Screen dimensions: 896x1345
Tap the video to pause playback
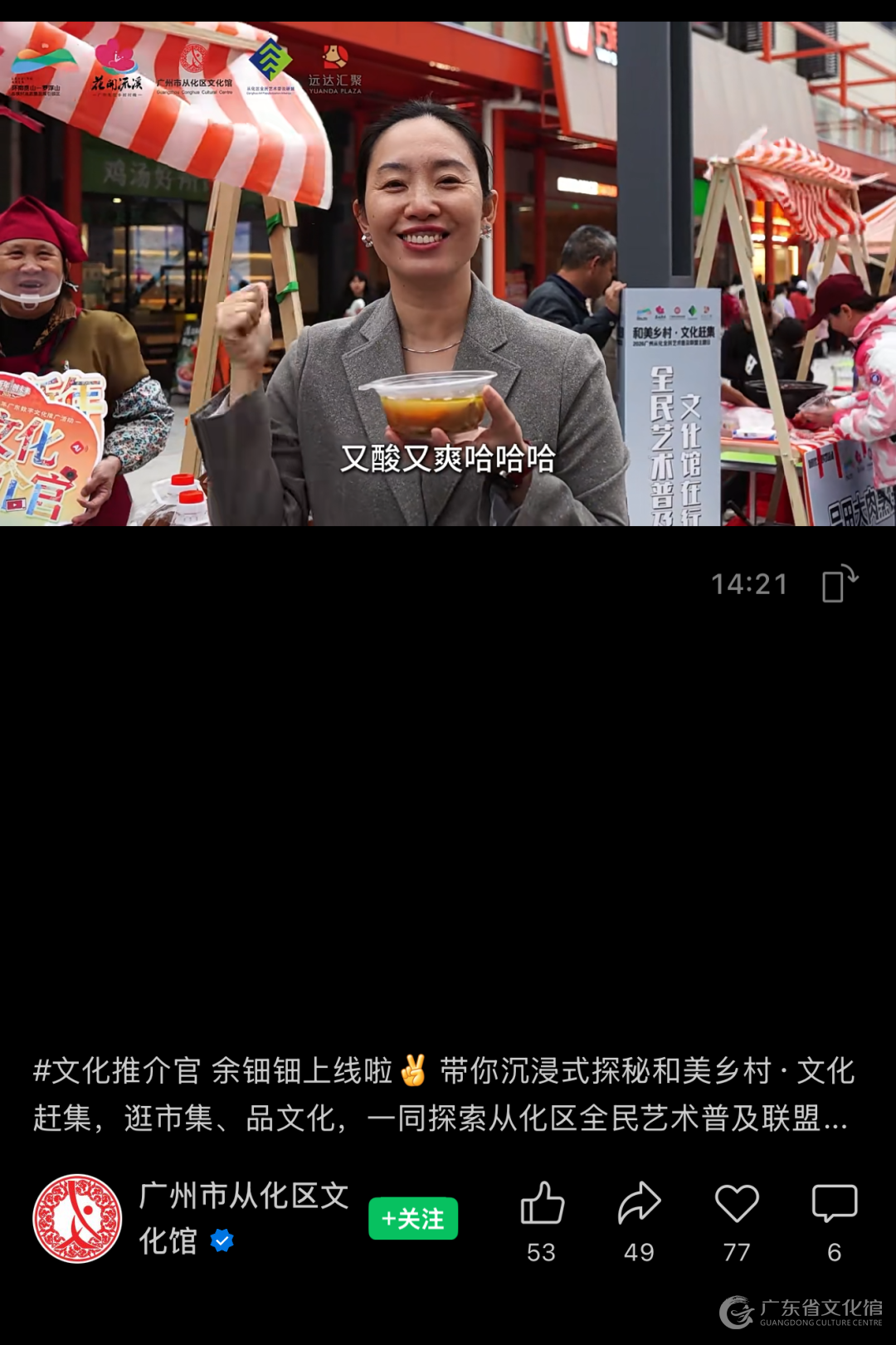coord(448,274)
